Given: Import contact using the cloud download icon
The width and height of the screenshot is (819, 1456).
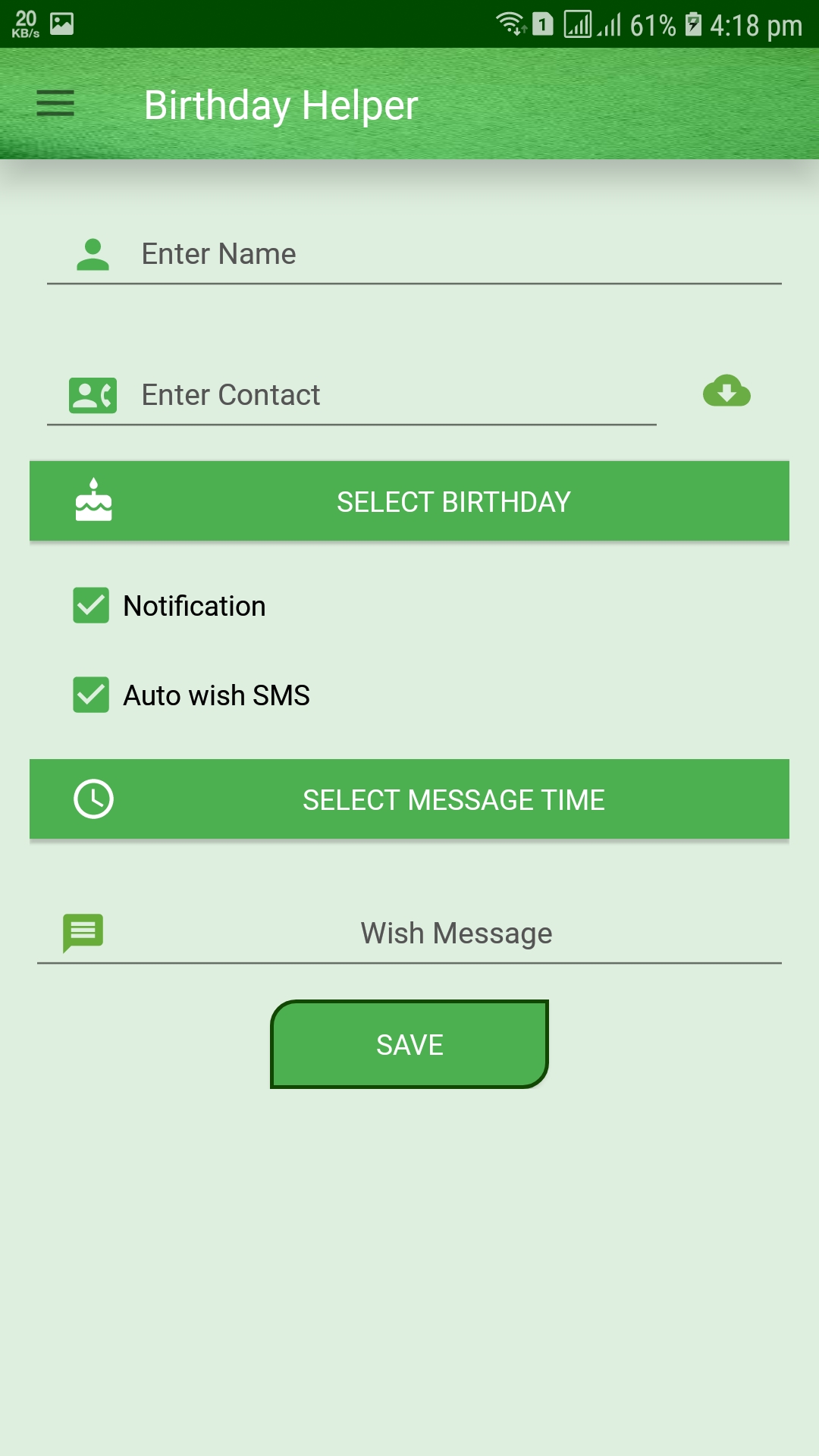Looking at the screenshot, I should [x=726, y=393].
